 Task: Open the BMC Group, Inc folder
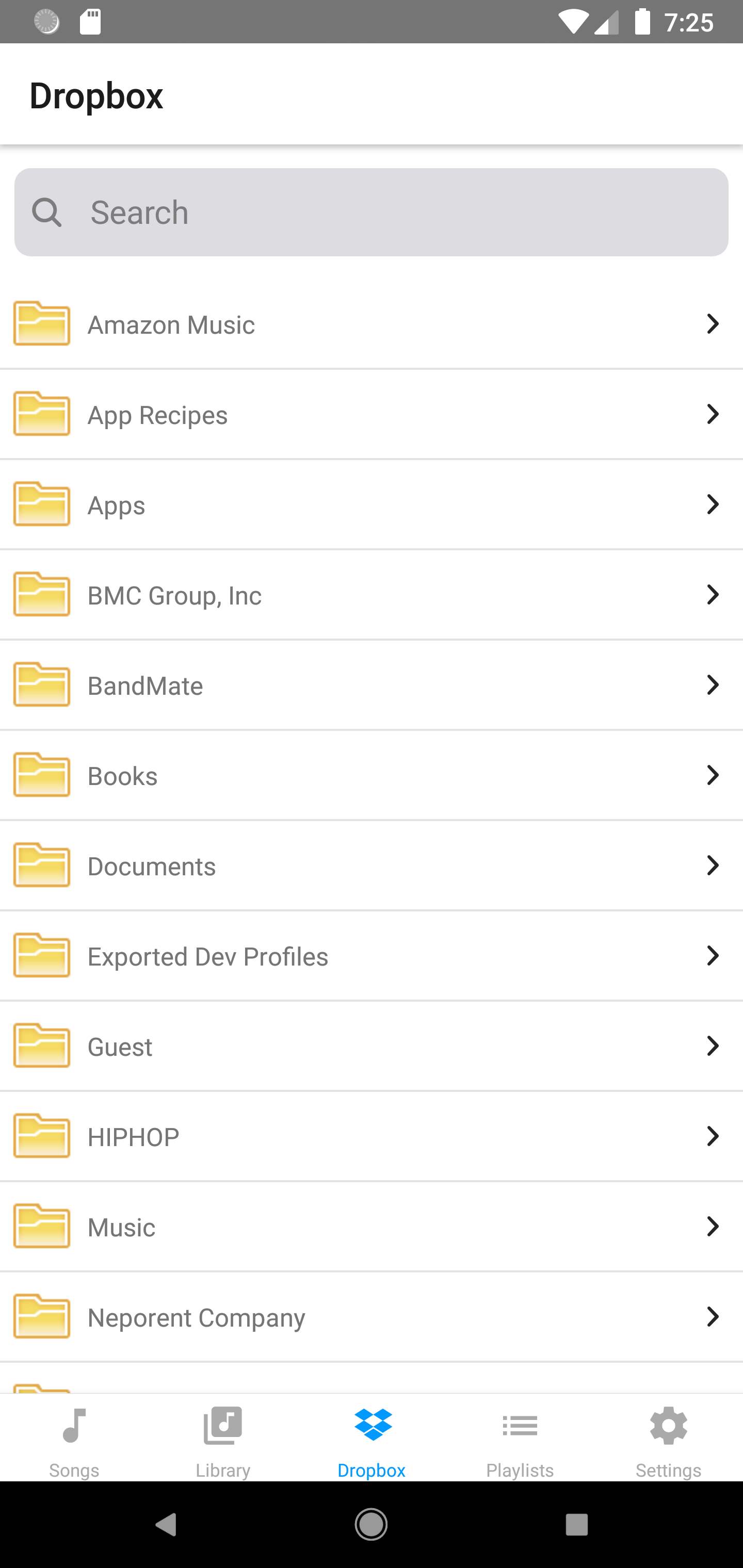(372, 595)
